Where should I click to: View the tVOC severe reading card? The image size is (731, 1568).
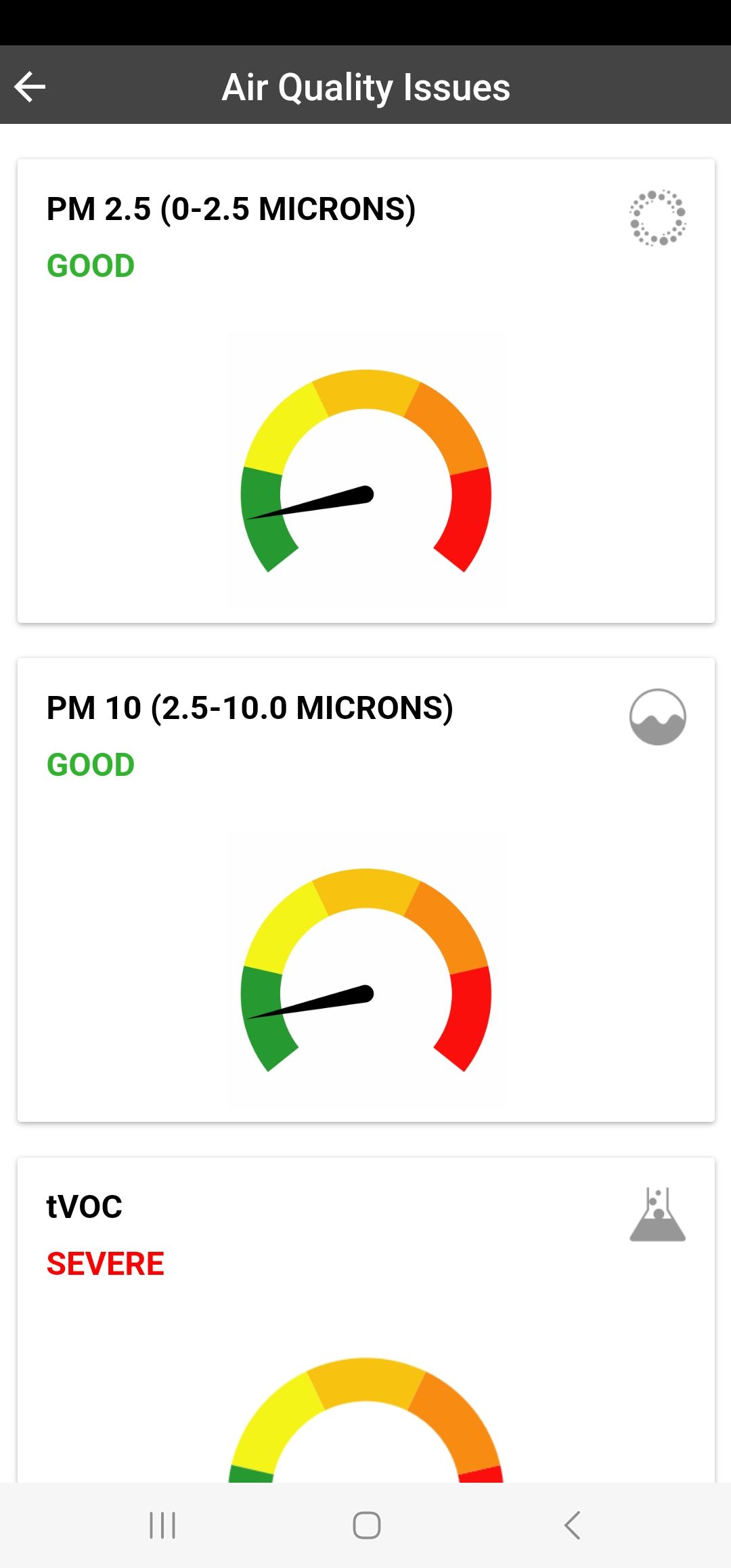(x=365, y=1319)
